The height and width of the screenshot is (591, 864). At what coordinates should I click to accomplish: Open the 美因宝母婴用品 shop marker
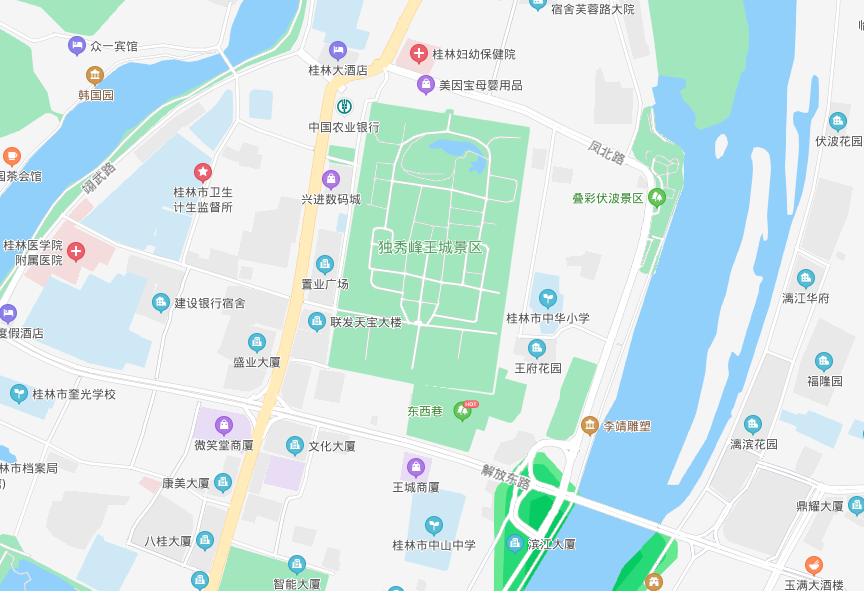coord(426,85)
